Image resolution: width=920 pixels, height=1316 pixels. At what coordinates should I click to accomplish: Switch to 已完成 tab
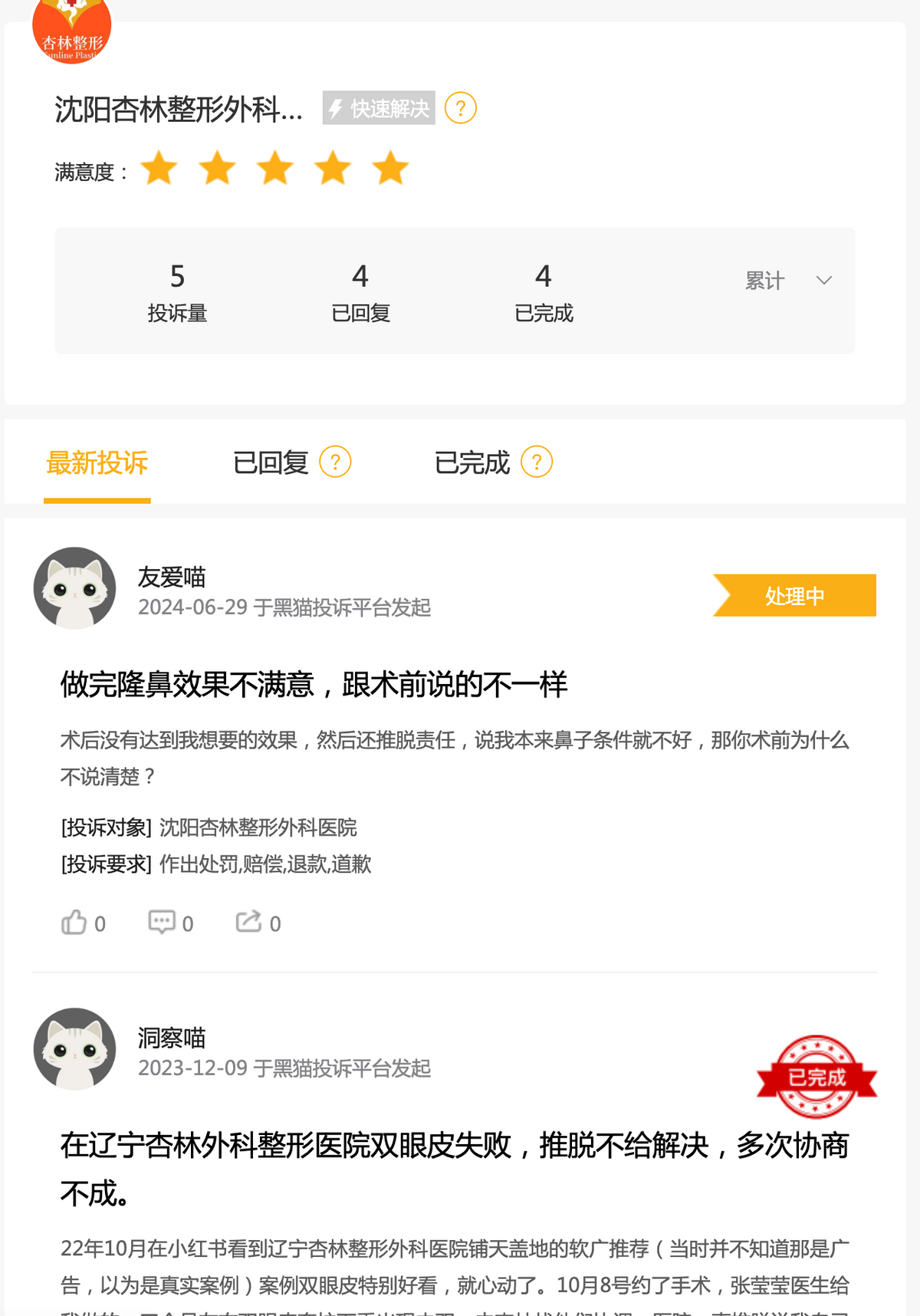(x=472, y=463)
